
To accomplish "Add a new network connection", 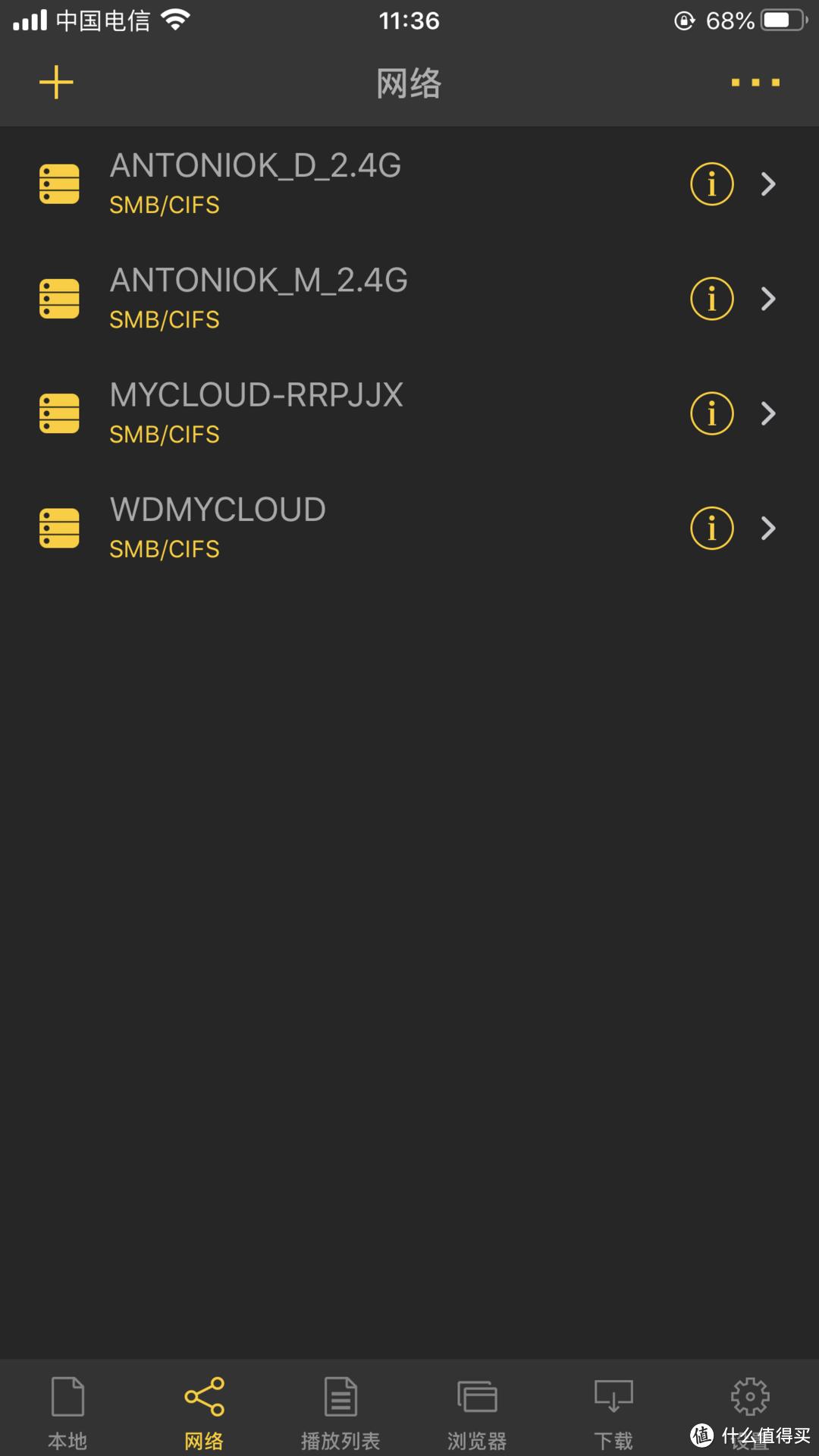I will point(56,82).
